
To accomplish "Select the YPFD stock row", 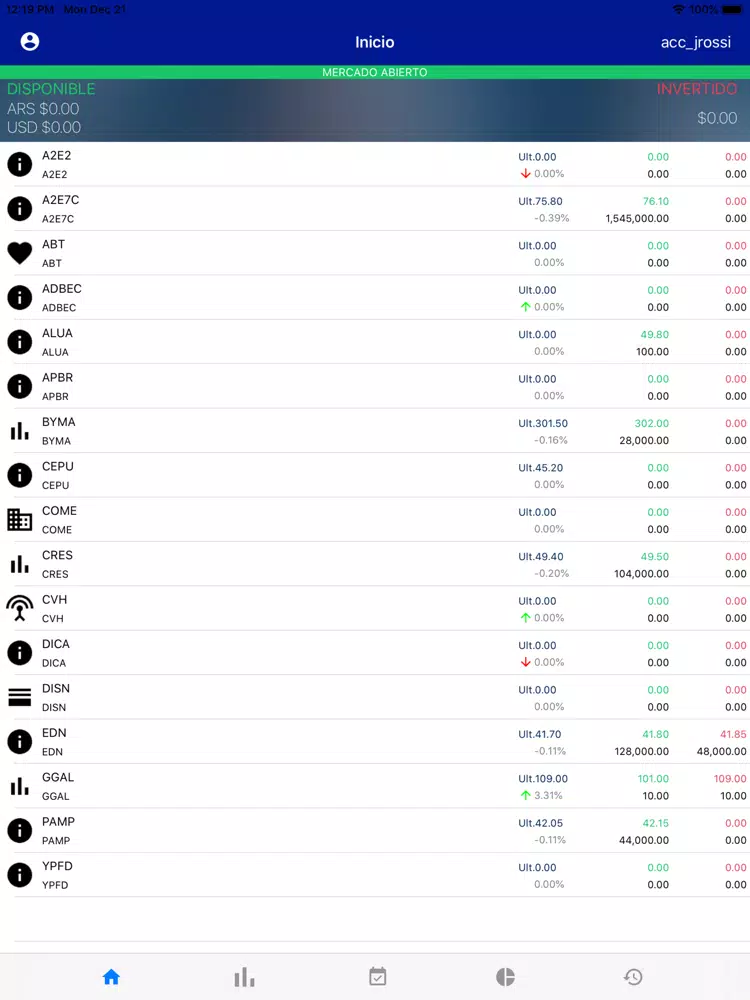I will [300, 875].
